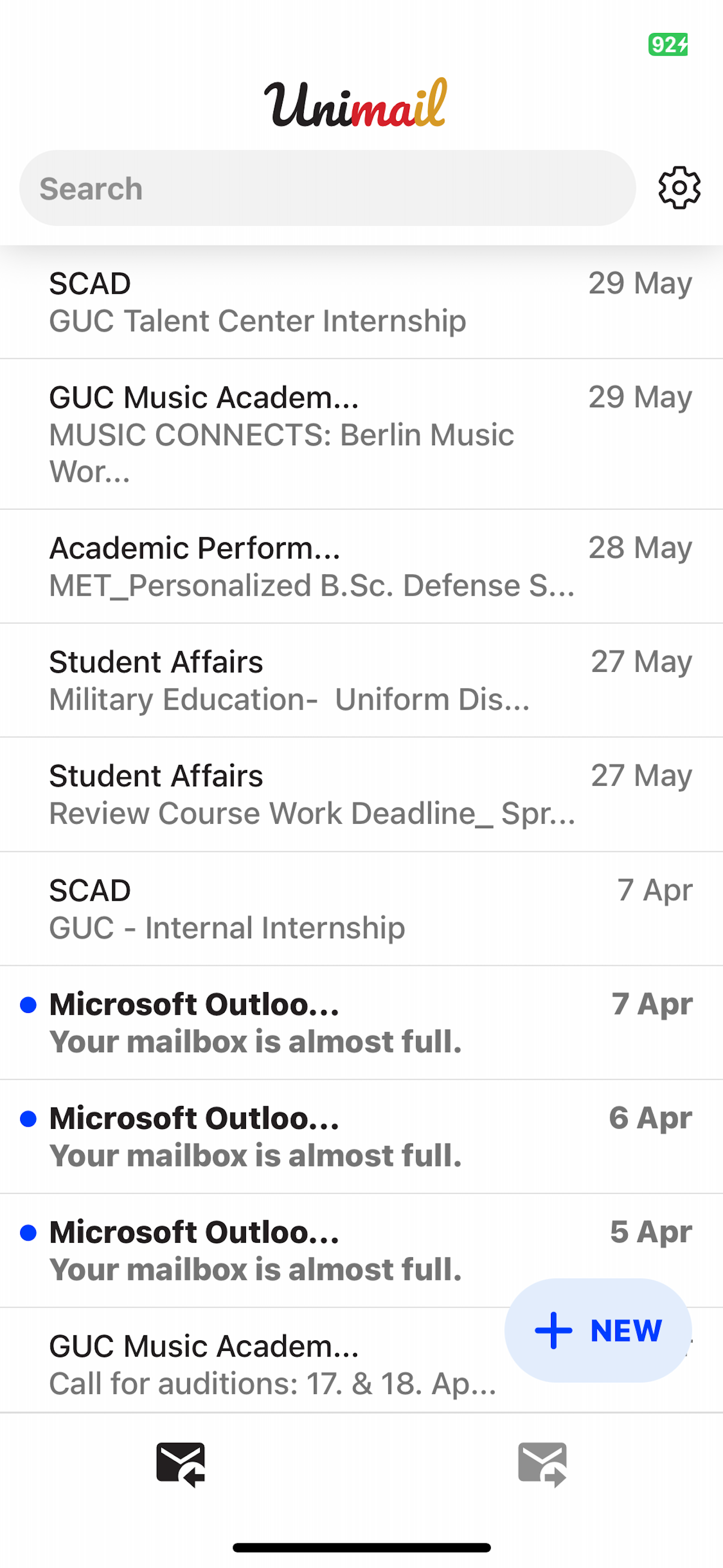
Task: Open the Review Course Work Deadline email
Action: tap(304, 794)
